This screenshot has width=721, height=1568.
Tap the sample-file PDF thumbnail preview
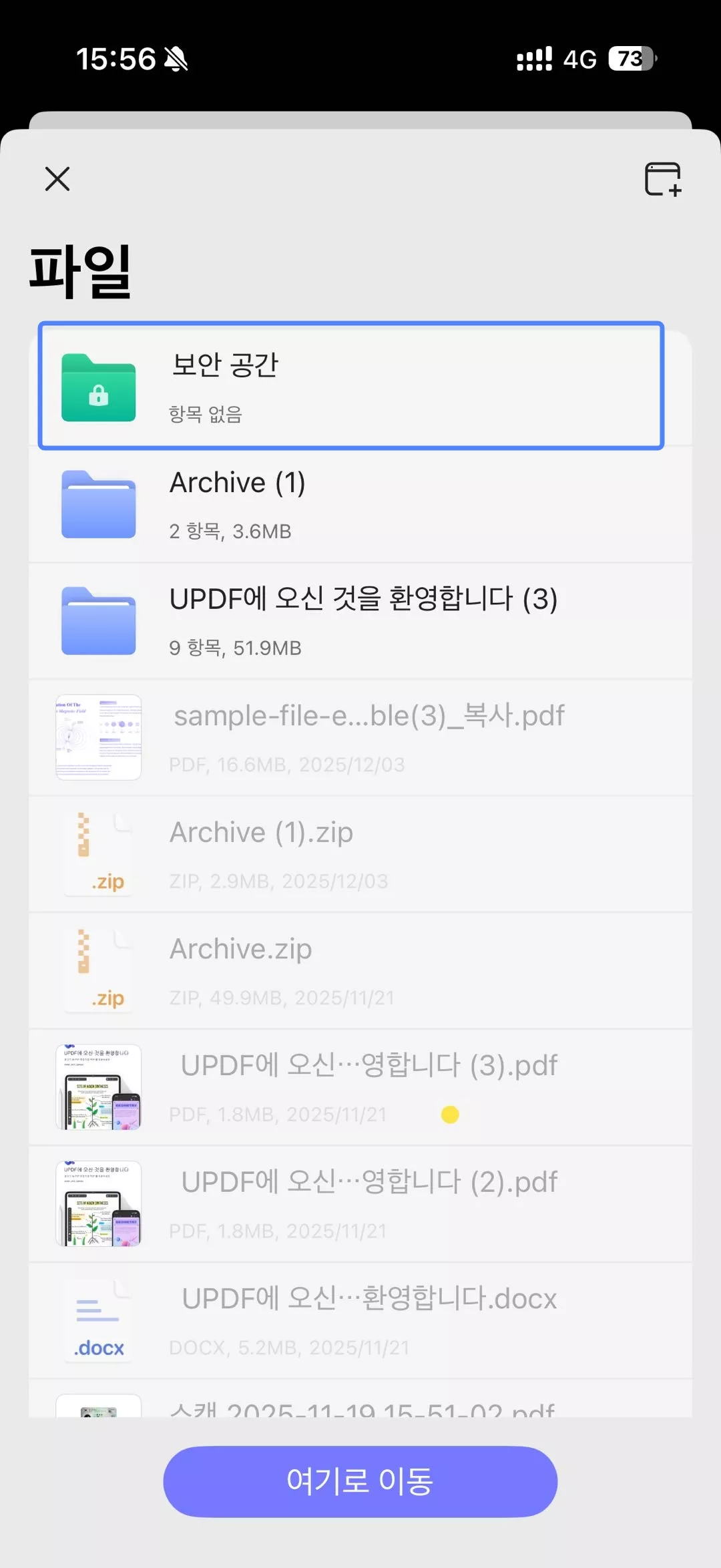click(98, 737)
